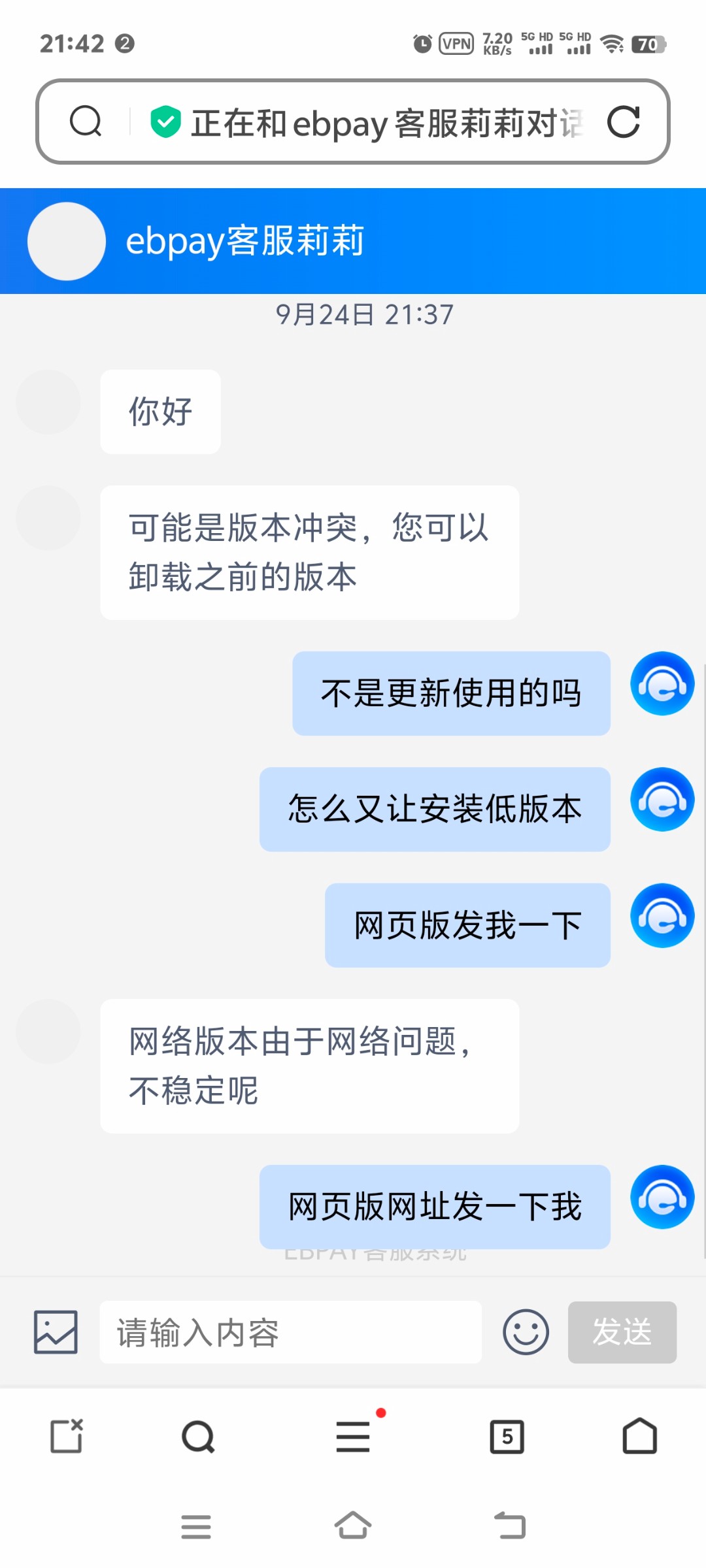Viewport: 706px width, 1568px height.
Task: Tap the search icon in address bar
Action: pyautogui.click(x=86, y=122)
